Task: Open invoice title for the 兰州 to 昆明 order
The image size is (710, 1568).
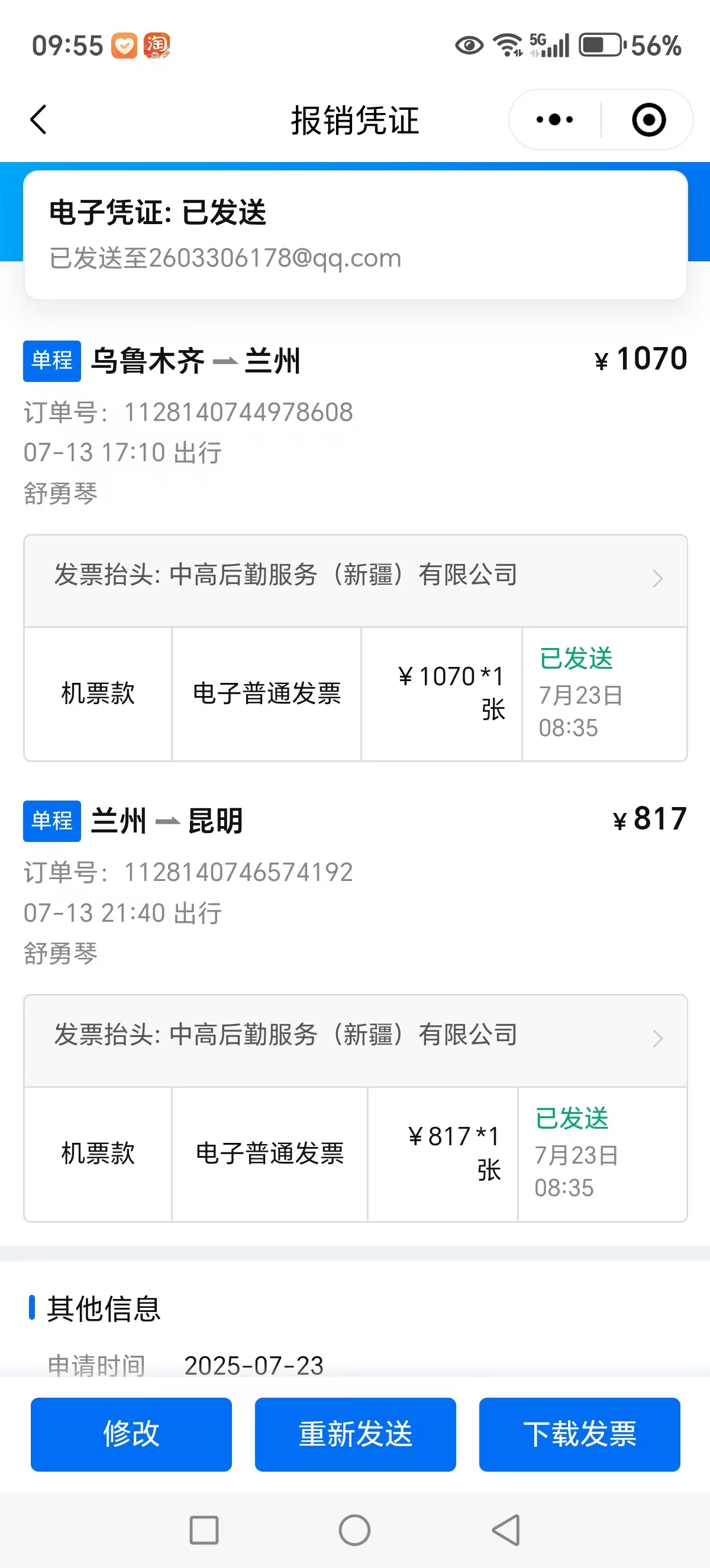Action: click(356, 1036)
